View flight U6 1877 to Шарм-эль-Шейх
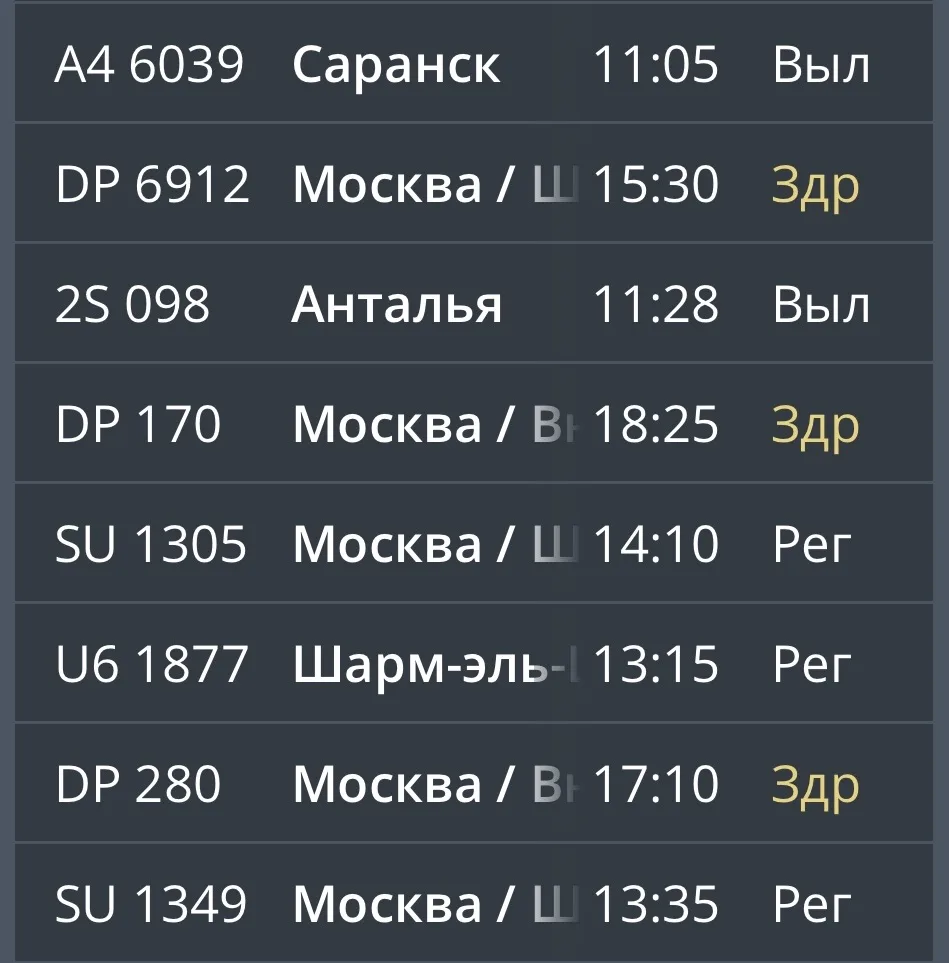This screenshot has width=949, height=963. click(474, 664)
